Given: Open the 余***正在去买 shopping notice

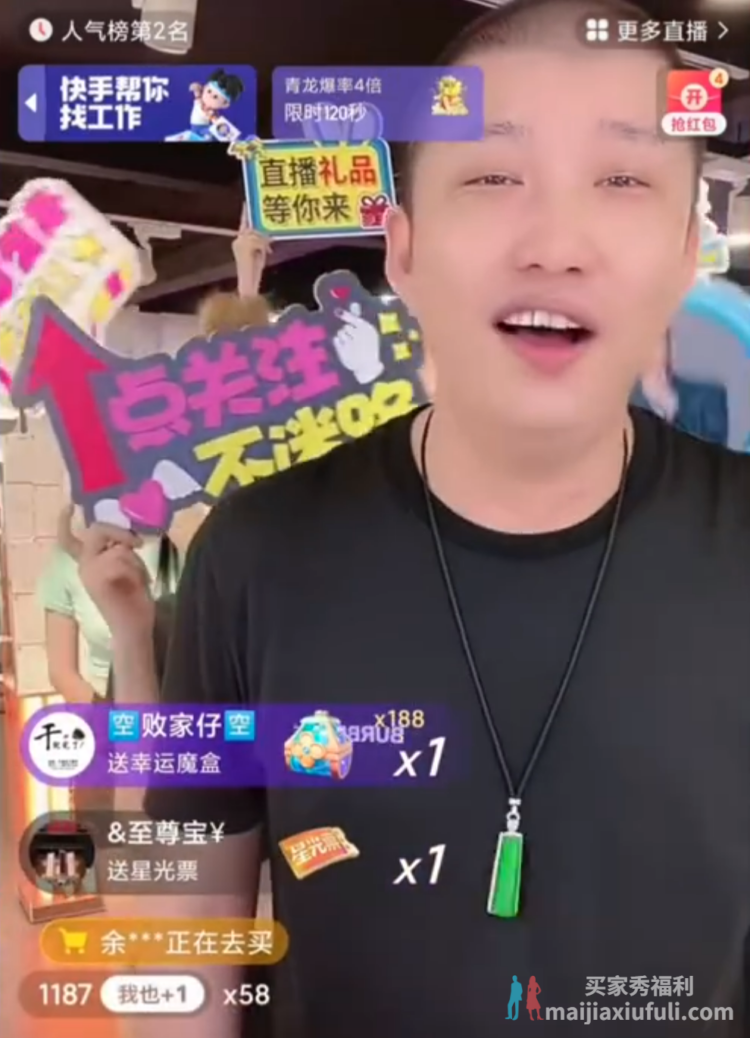Looking at the screenshot, I should [165, 942].
